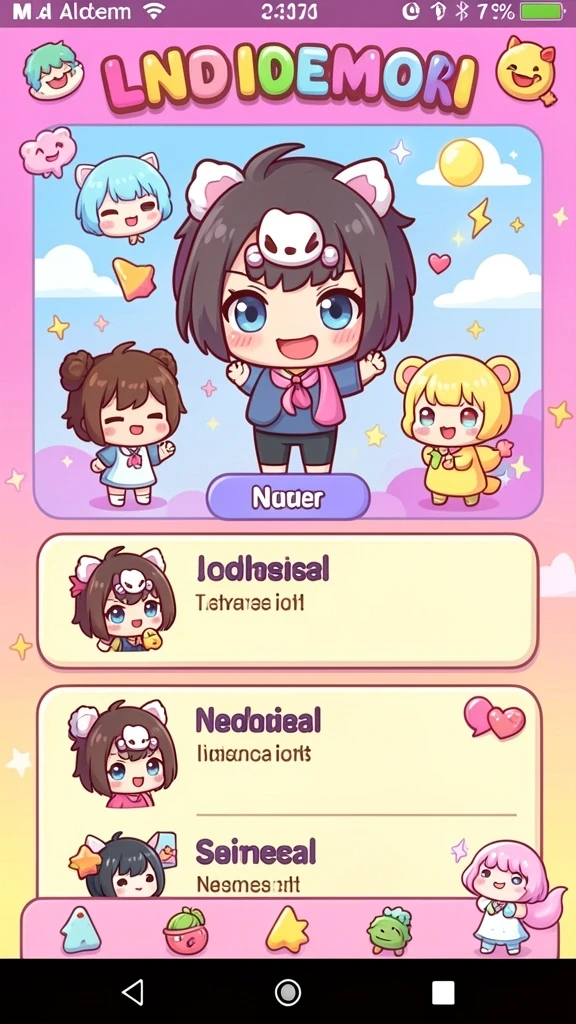Return home via the system home button
576x1024 pixels.
[x=288, y=993]
